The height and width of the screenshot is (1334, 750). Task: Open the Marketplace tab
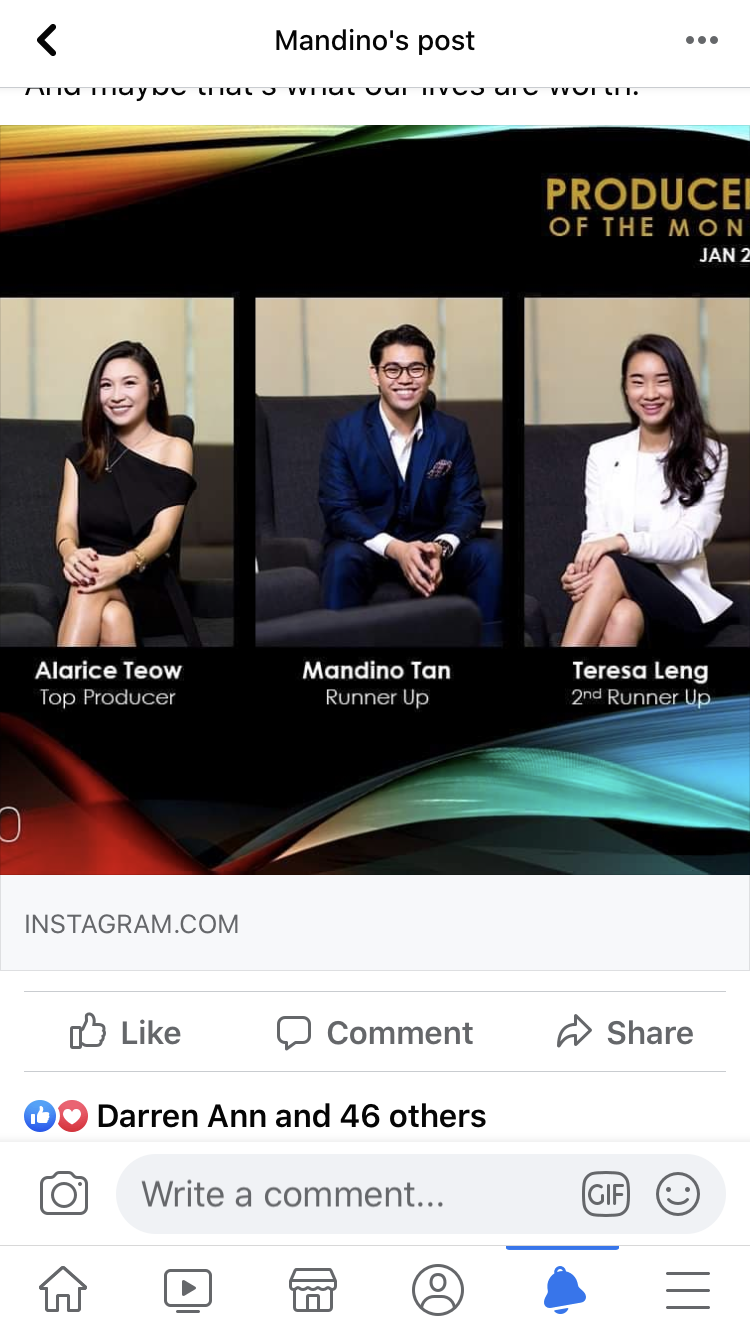(x=312, y=1290)
